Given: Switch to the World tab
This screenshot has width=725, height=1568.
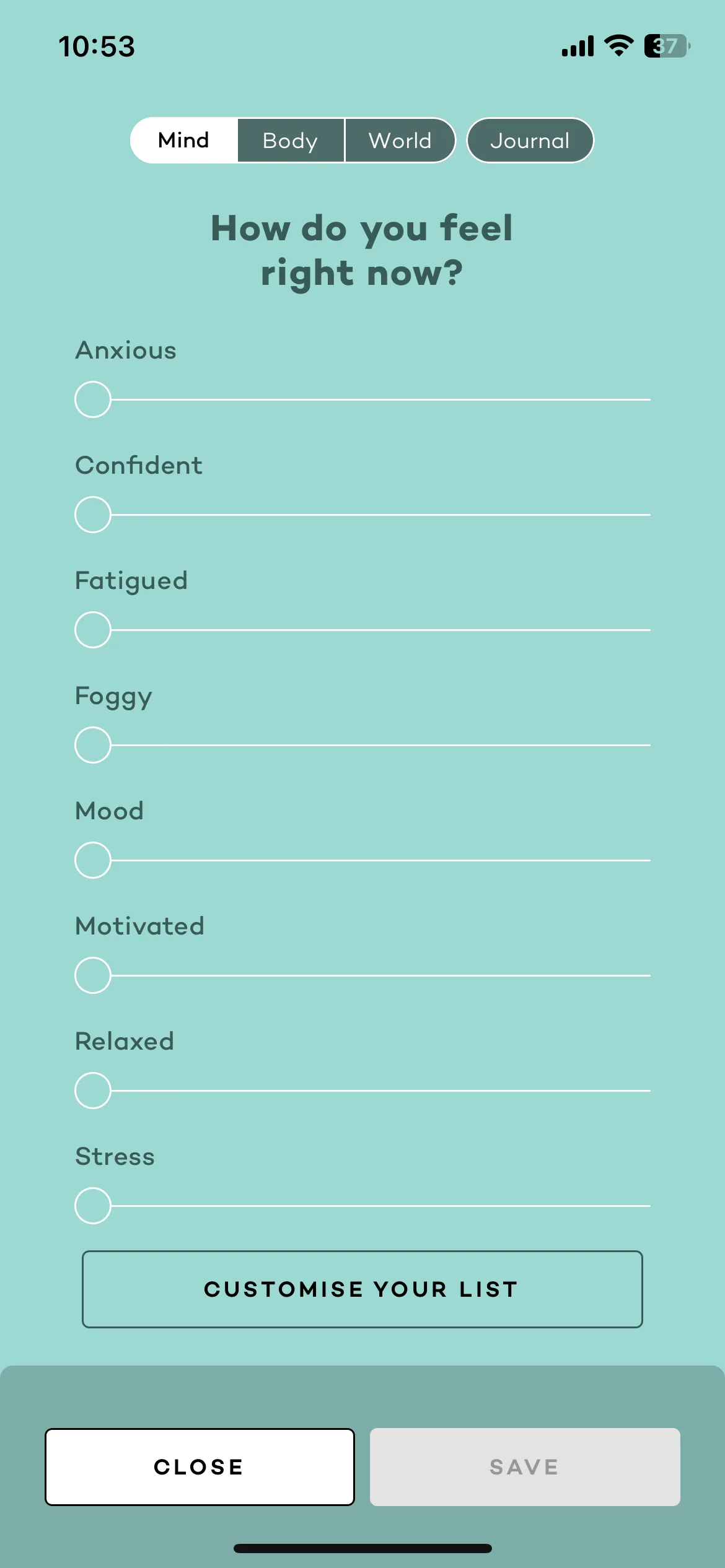Looking at the screenshot, I should click(x=400, y=141).
